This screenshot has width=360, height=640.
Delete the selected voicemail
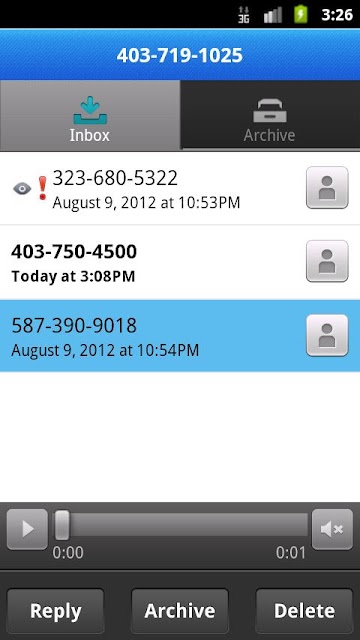(304, 611)
